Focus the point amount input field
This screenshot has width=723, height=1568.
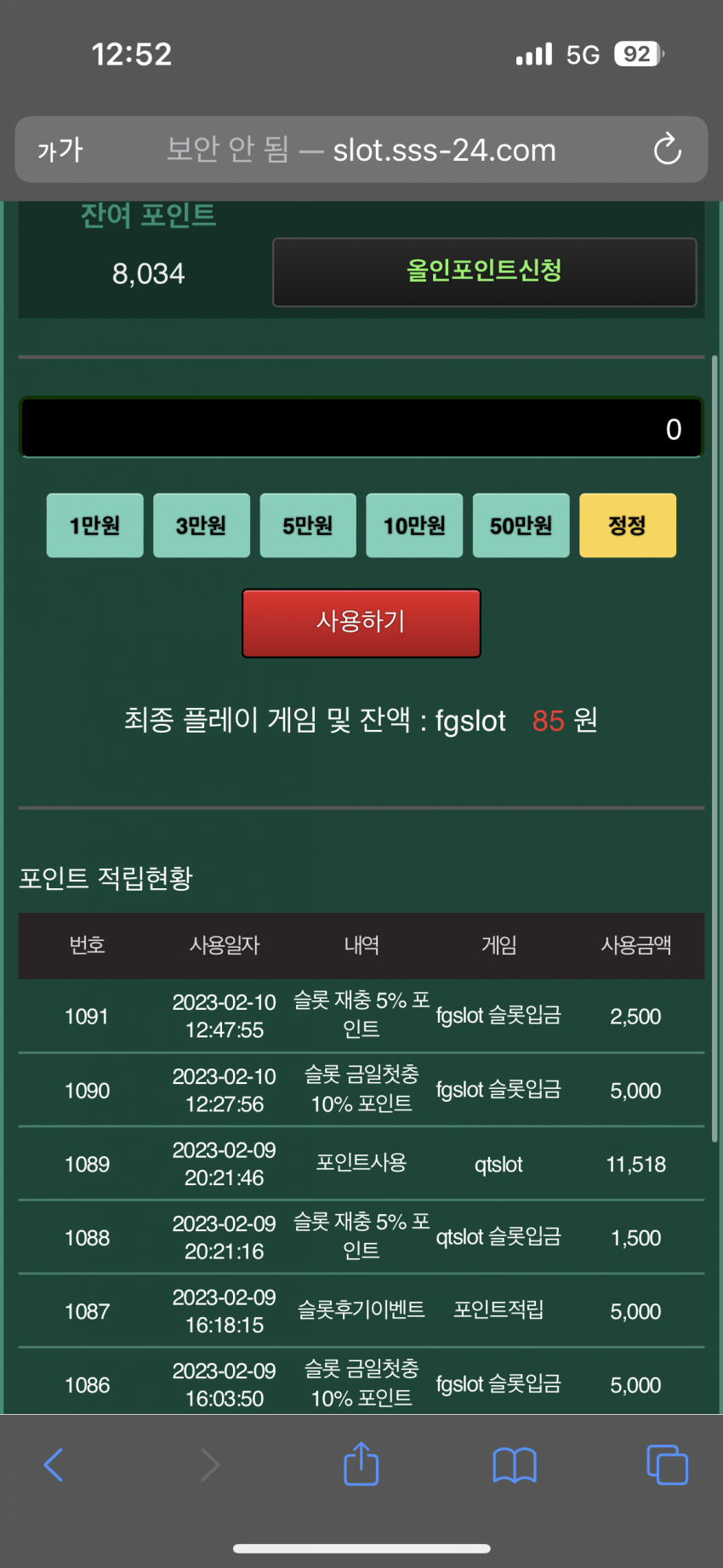(x=361, y=428)
